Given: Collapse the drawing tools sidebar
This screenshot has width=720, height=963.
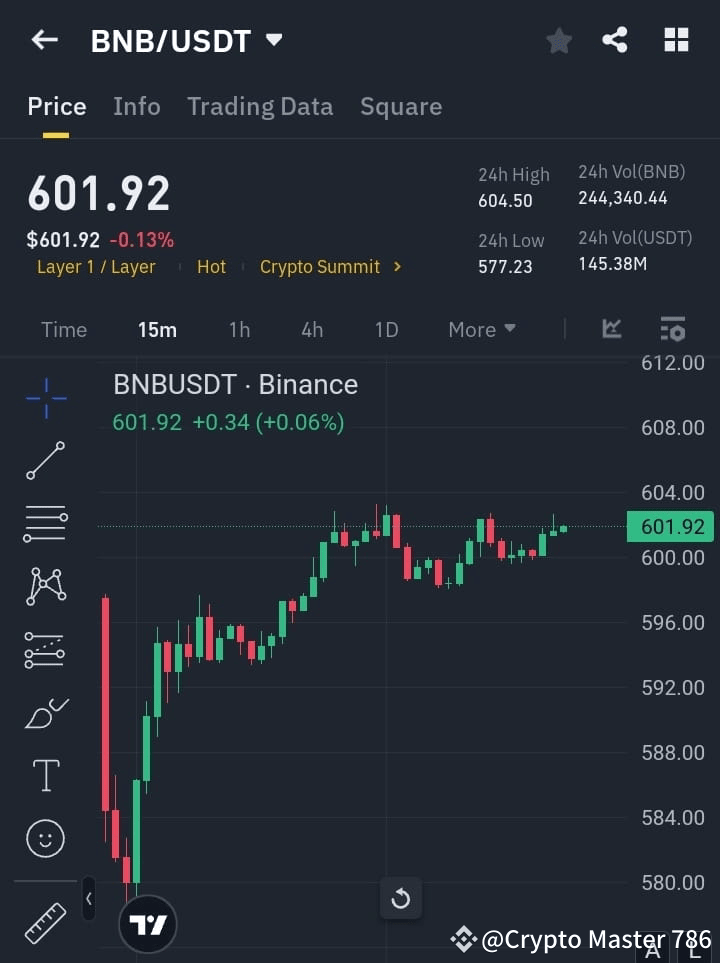Looking at the screenshot, I should point(88,899).
